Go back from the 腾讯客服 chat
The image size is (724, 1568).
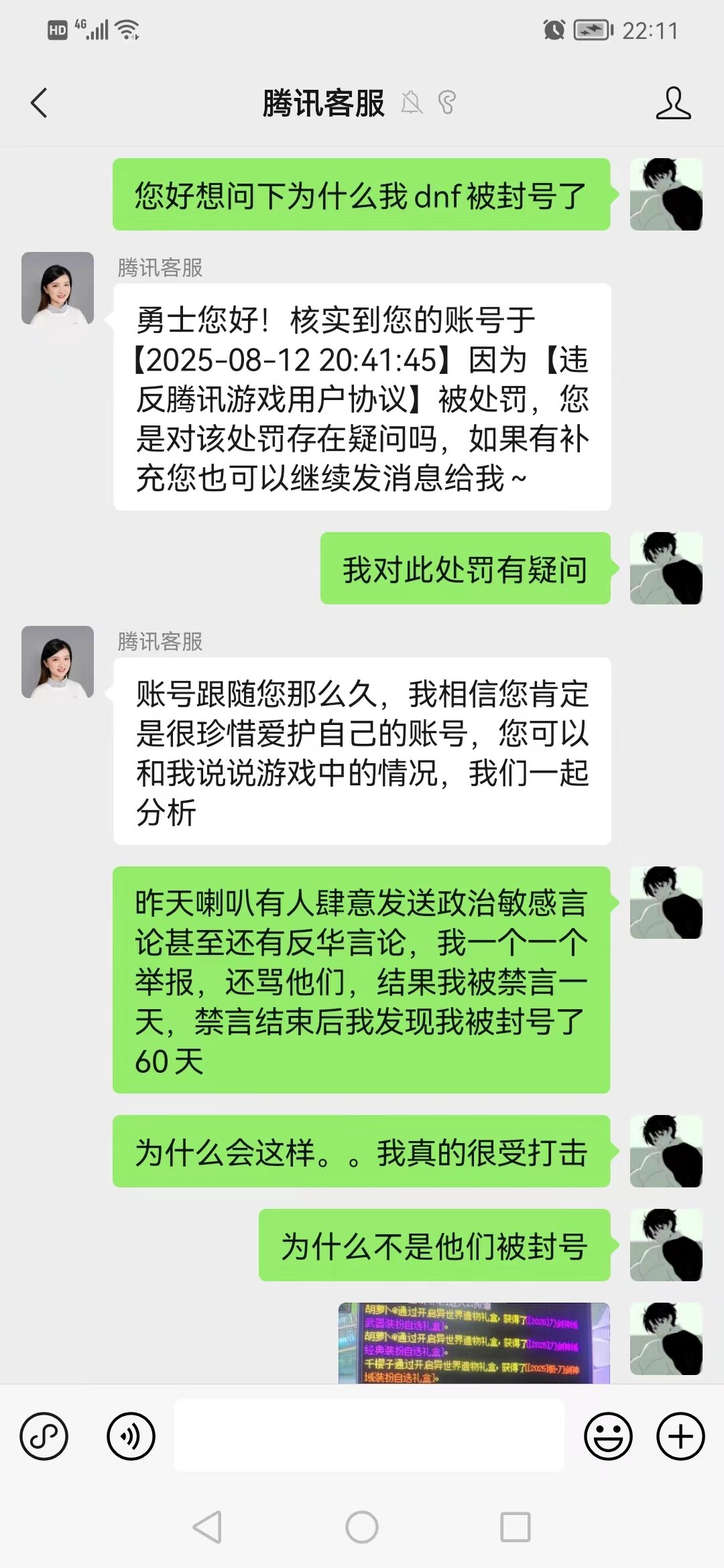point(39,103)
